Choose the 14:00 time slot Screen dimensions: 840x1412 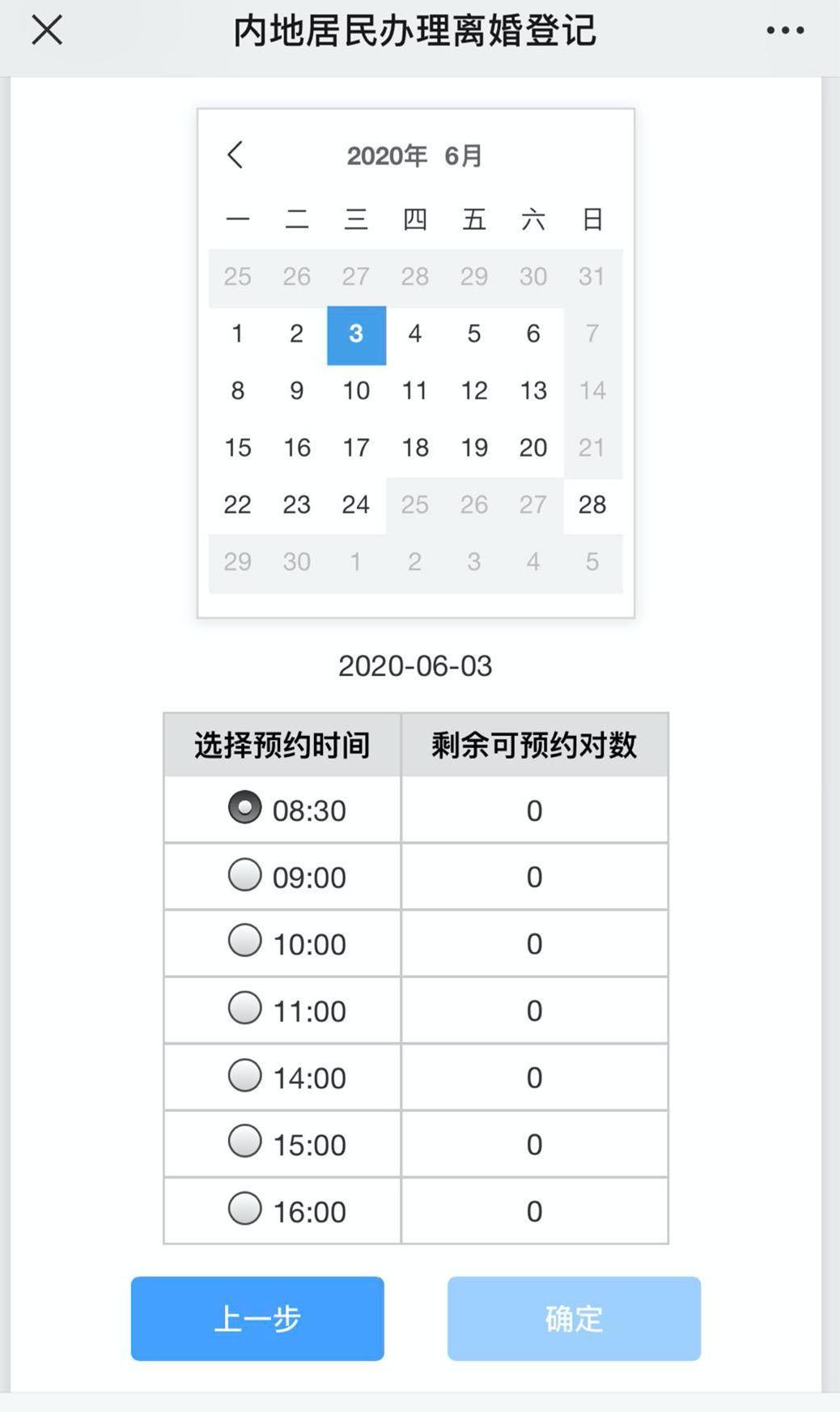click(x=244, y=1076)
